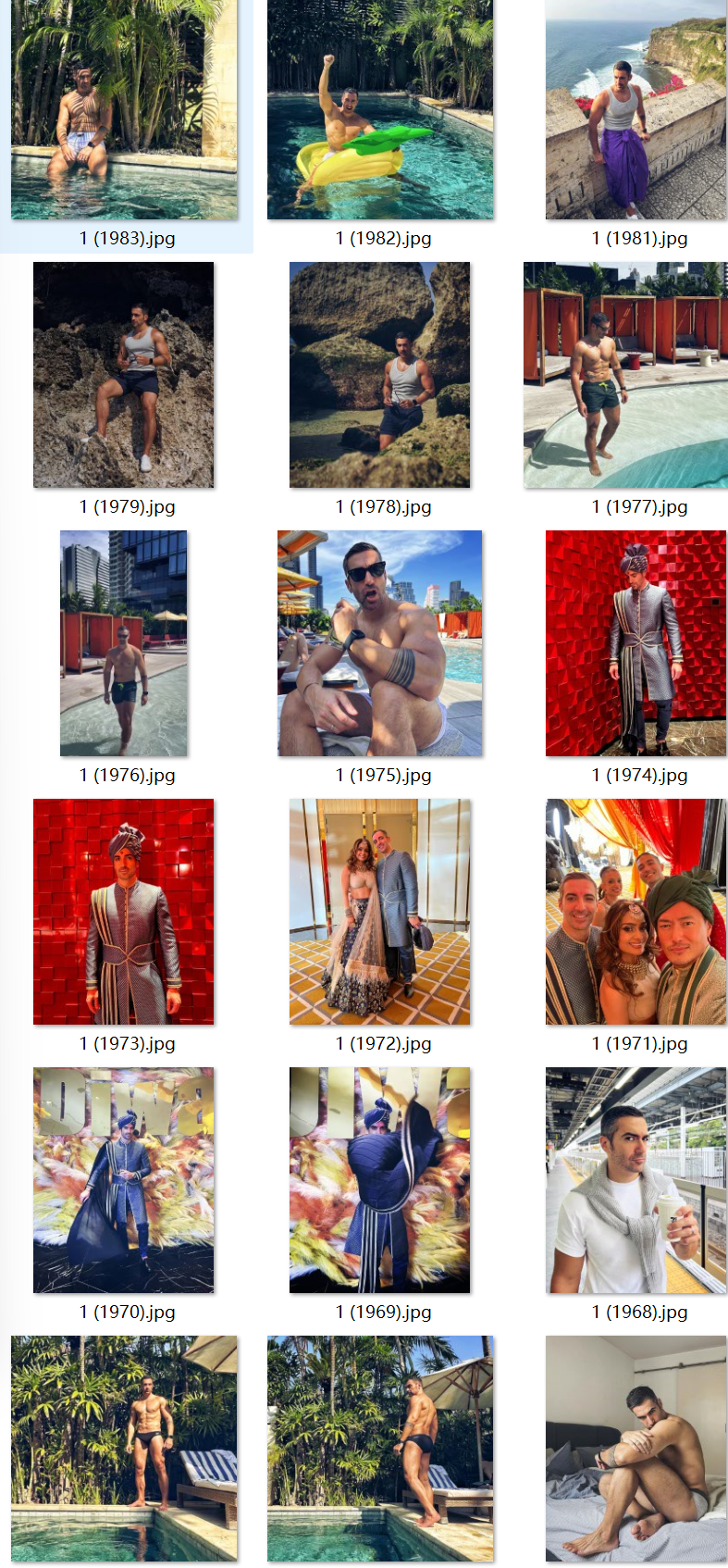Open the photo 1 (1981).jpg

click(x=636, y=109)
